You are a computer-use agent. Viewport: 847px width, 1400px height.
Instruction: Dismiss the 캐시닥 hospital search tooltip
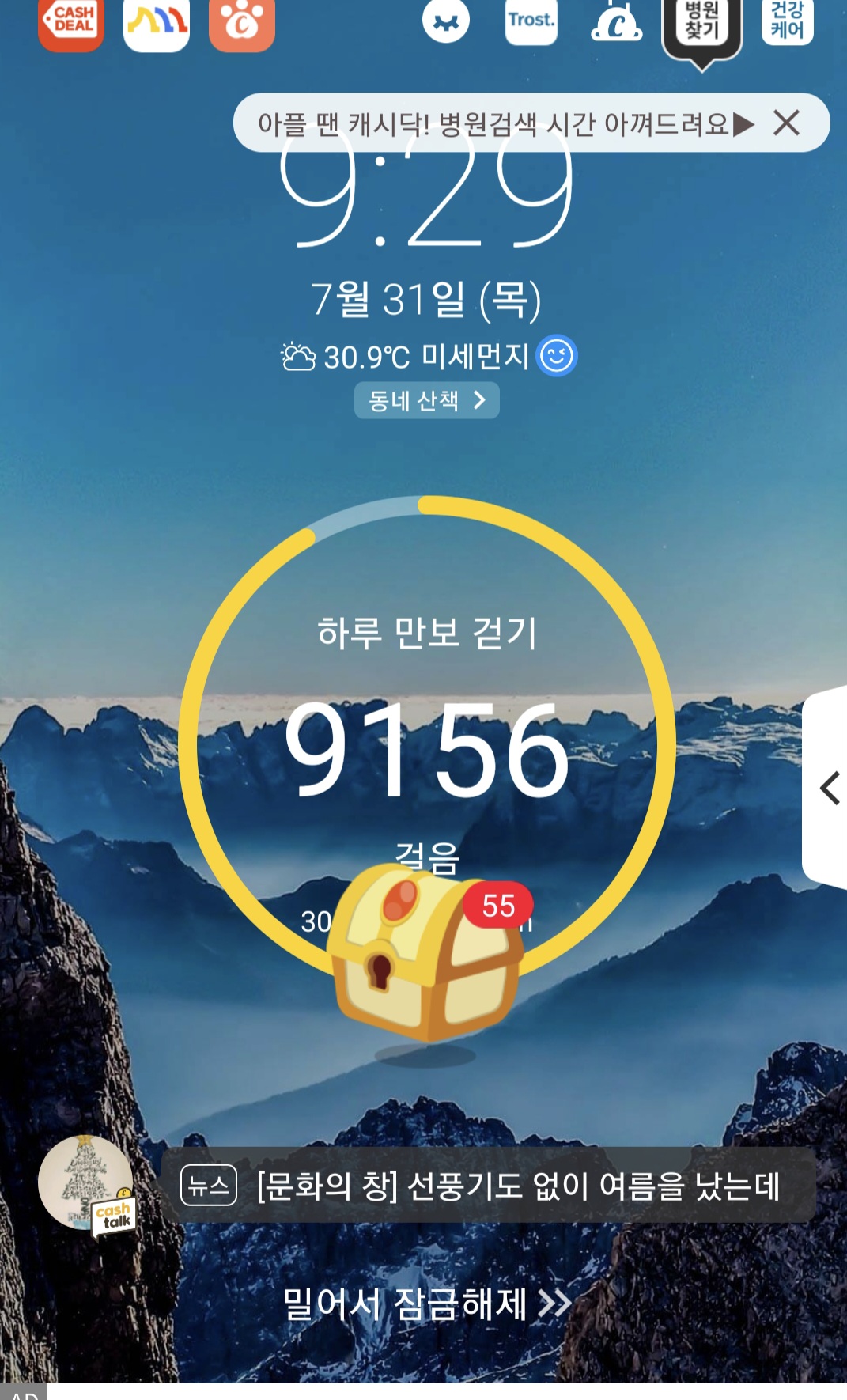[x=786, y=123]
